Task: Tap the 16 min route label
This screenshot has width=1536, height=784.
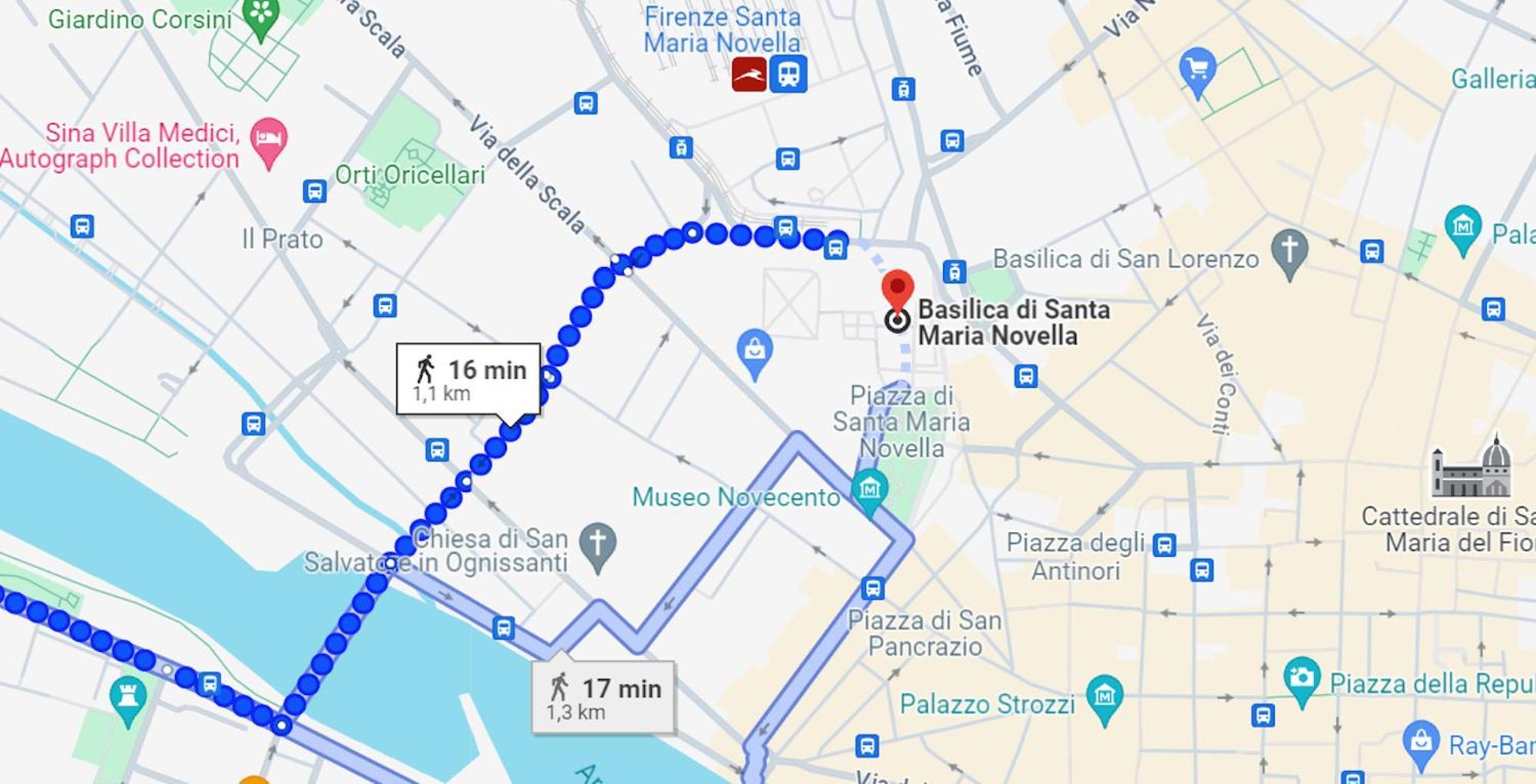Action: 468,379
